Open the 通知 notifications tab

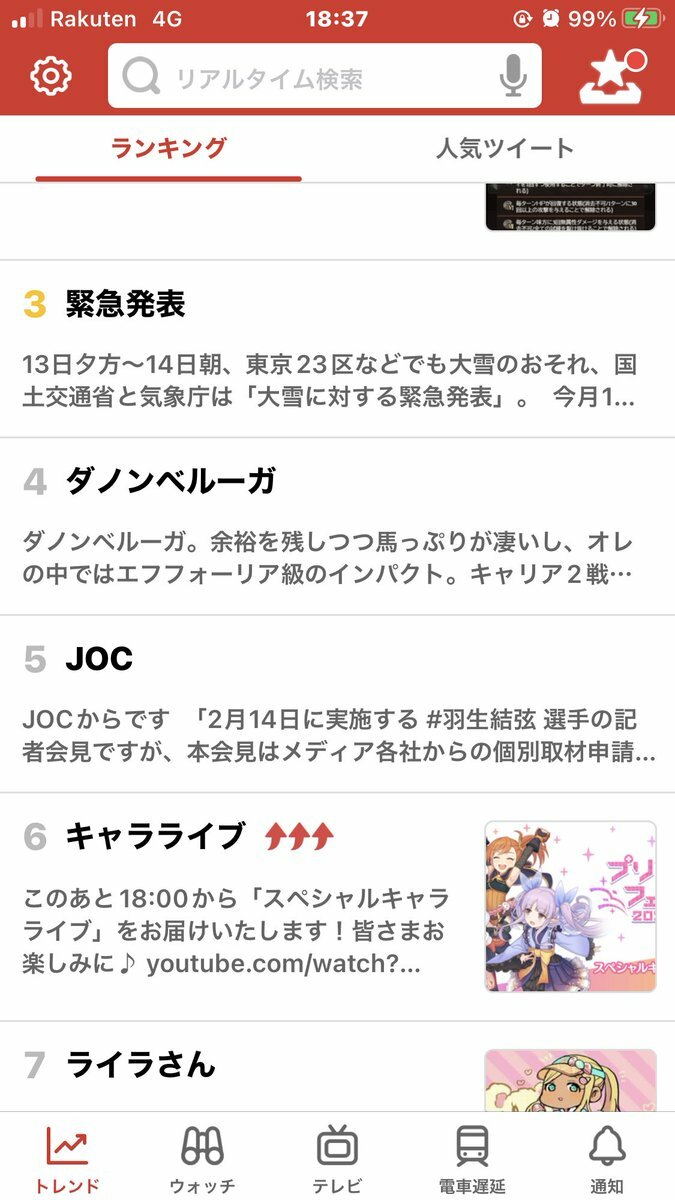[607, 1158]
